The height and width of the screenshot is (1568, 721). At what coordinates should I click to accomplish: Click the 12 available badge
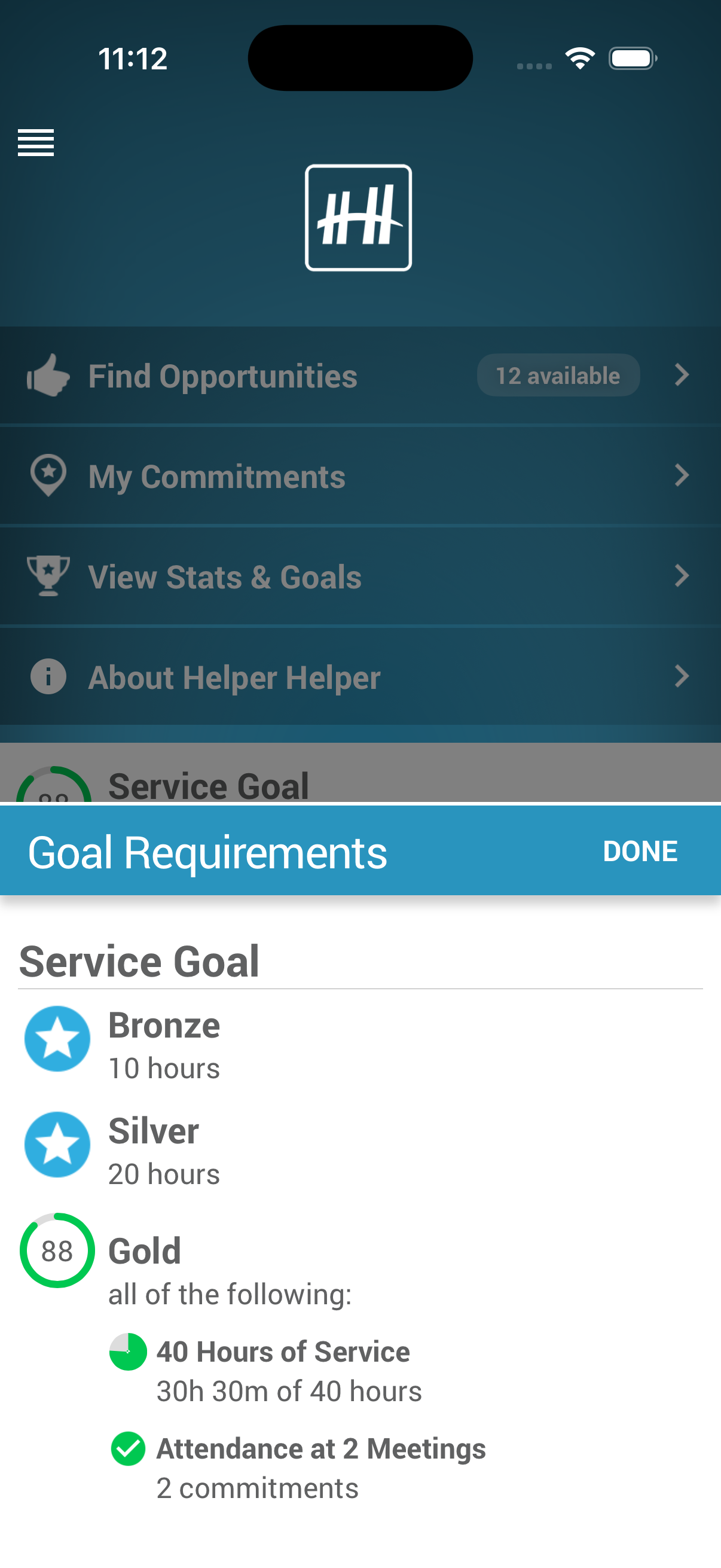(557, 375)
